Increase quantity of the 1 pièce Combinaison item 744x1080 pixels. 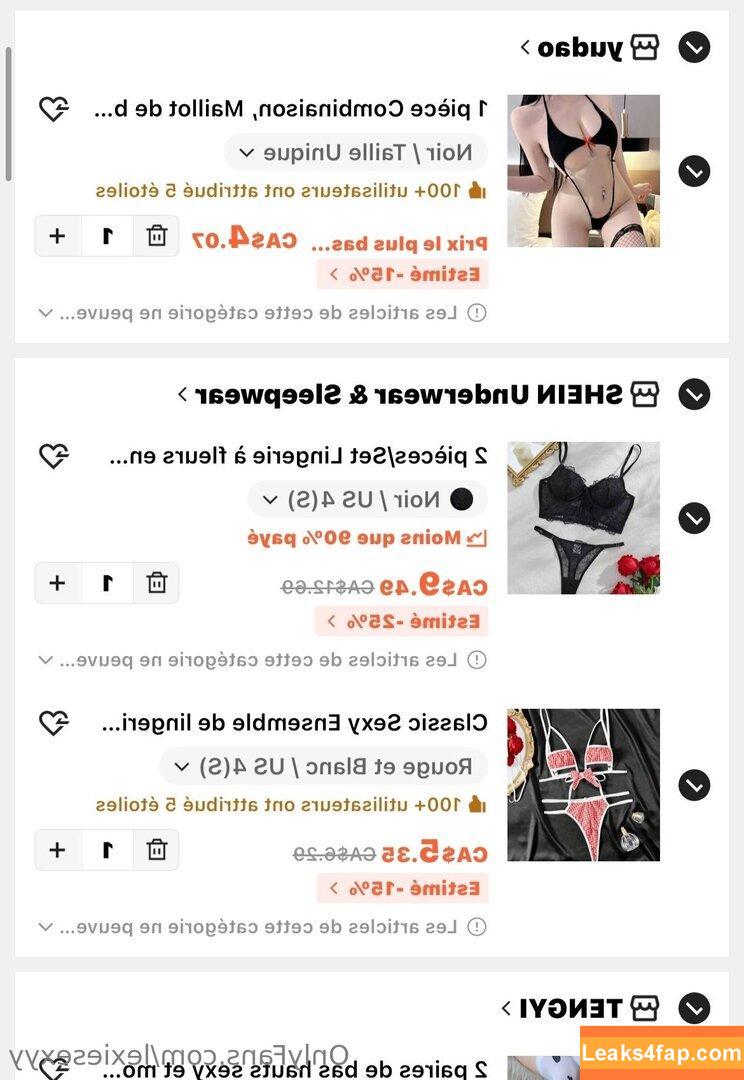[57, 236]
